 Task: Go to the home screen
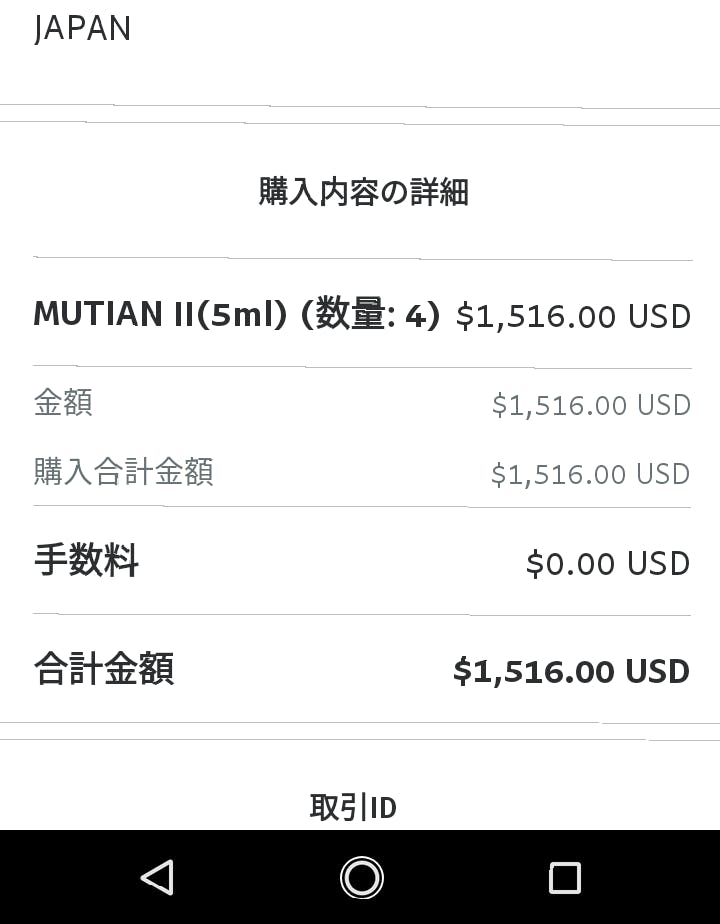click(361, 877)
